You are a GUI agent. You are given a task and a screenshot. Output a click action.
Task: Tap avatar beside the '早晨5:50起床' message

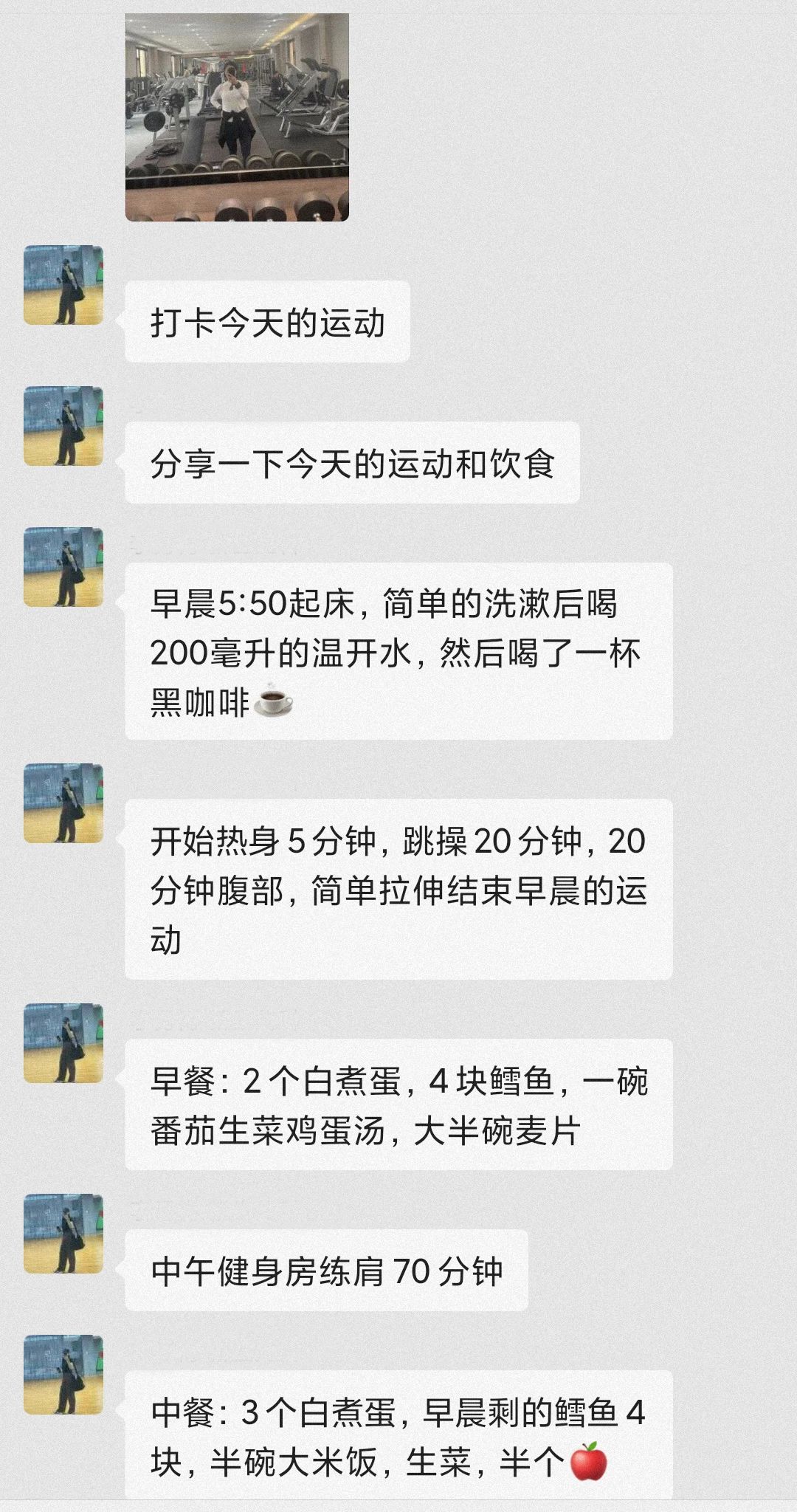pyautogui.click(x=63, y=567)
